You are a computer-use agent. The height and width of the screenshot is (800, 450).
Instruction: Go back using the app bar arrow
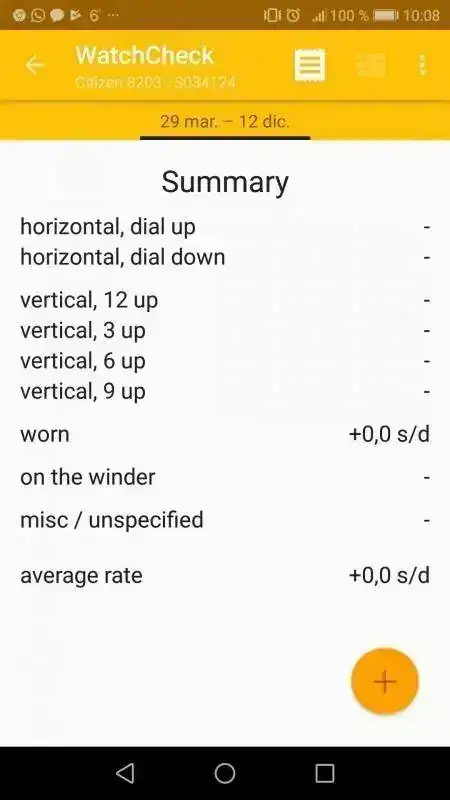coord(35,66)
